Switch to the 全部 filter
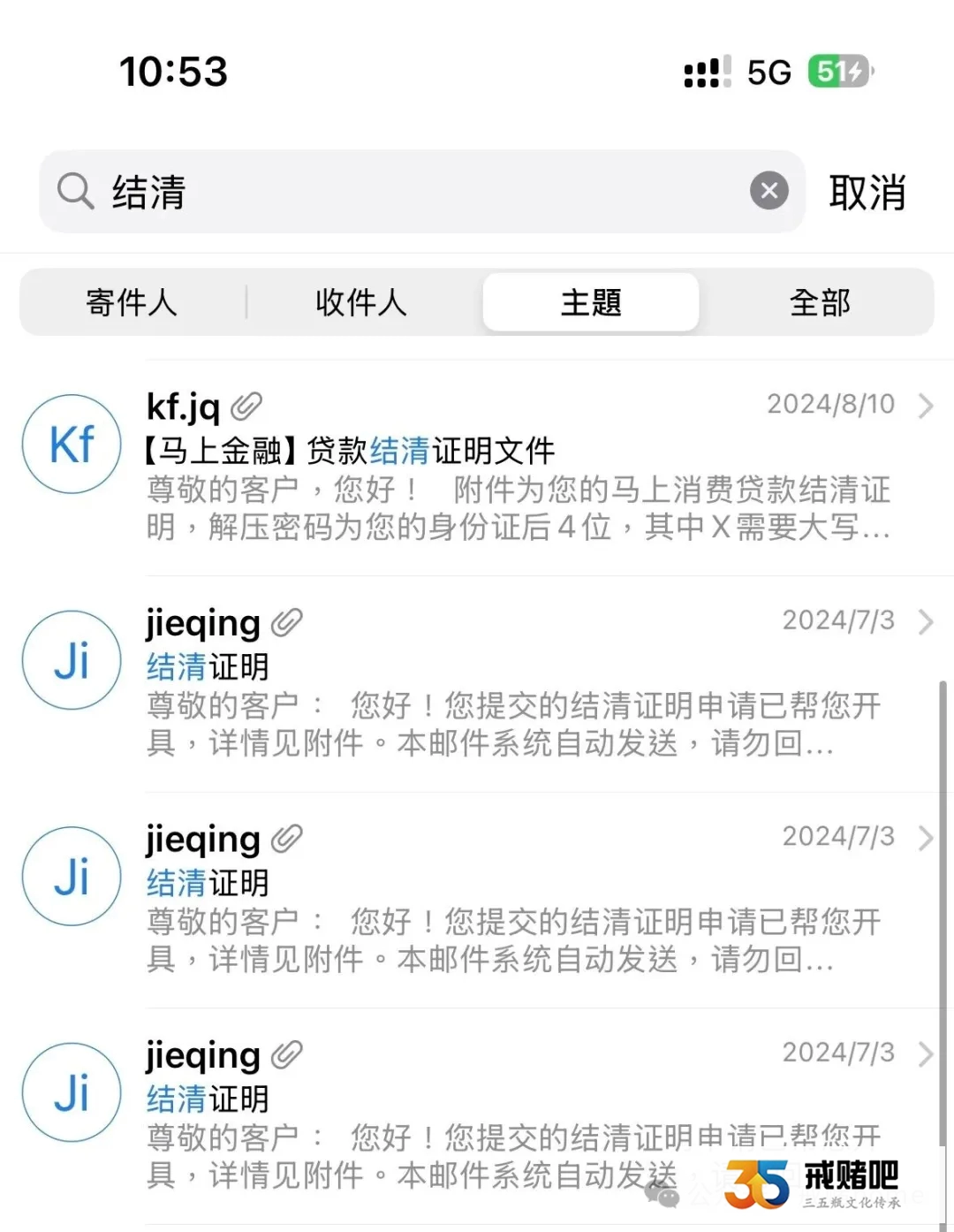Screen dimensions: 954x1232 click(820, 302)
